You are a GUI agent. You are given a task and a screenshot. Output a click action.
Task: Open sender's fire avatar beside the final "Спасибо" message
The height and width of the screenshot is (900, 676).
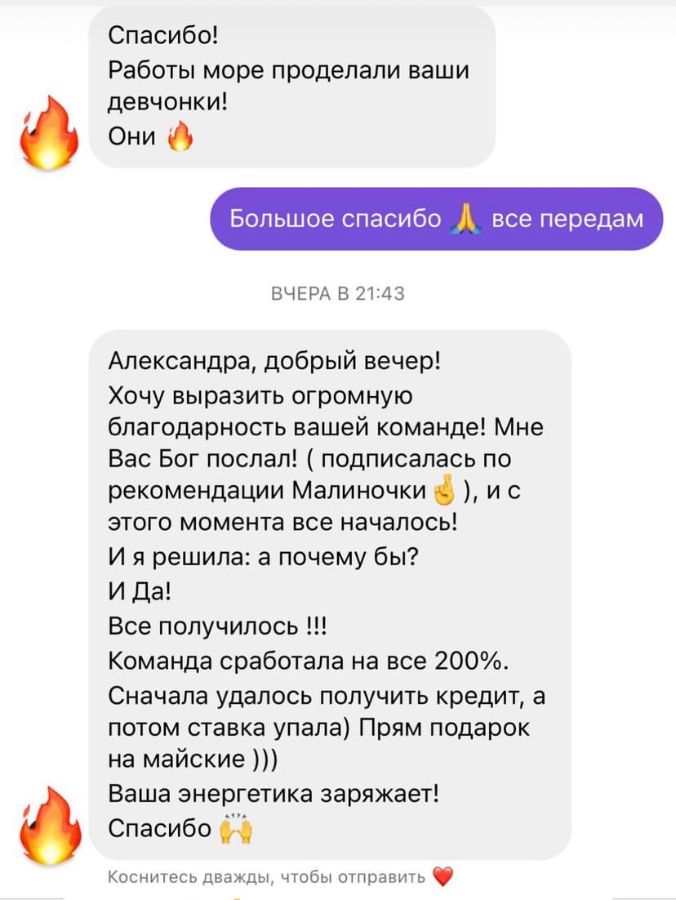[50, 824]
